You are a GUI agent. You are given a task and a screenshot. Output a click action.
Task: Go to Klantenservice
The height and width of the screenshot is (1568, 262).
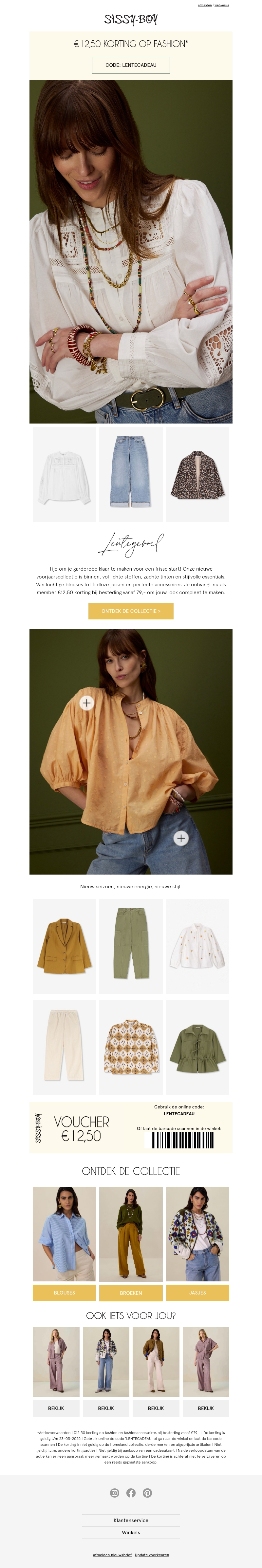pos(131,1520)
